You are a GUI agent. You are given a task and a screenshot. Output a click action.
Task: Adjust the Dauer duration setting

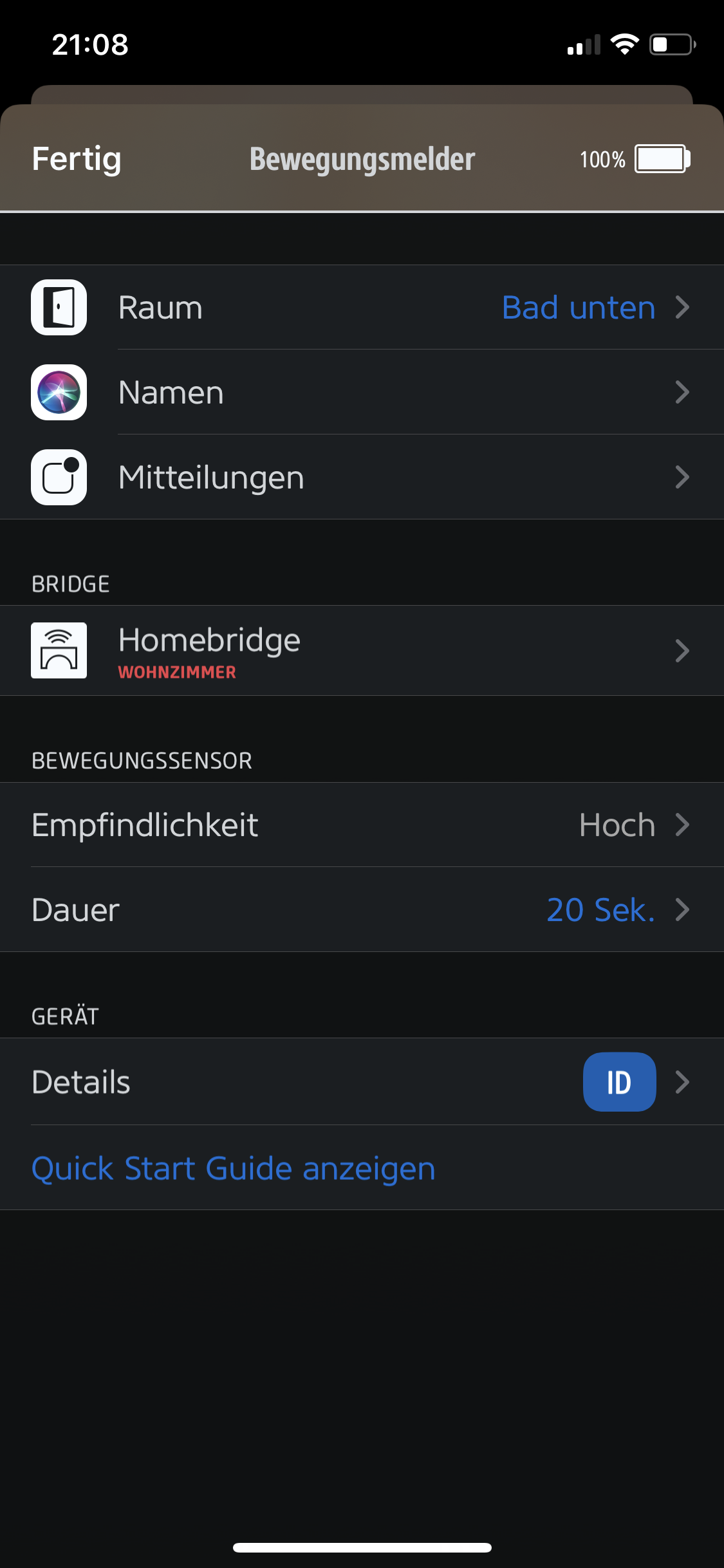point(362,910)
